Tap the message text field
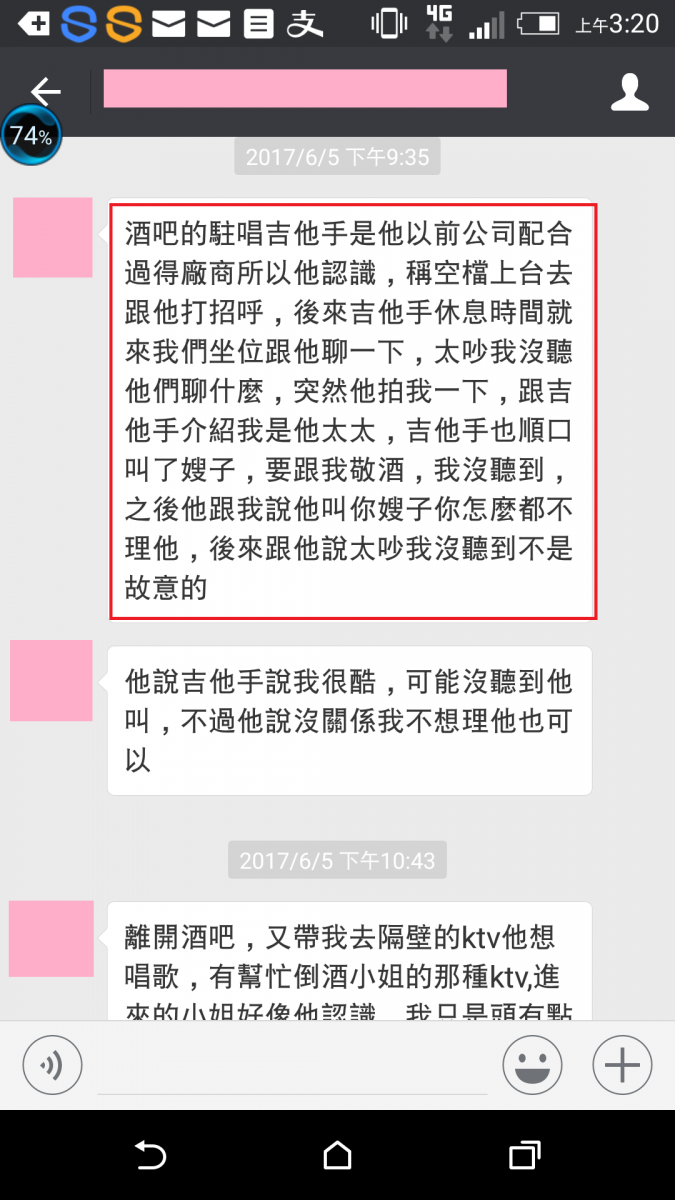Image resolution: width=675 pixels, height=1200 pixels. (290, 1064)
